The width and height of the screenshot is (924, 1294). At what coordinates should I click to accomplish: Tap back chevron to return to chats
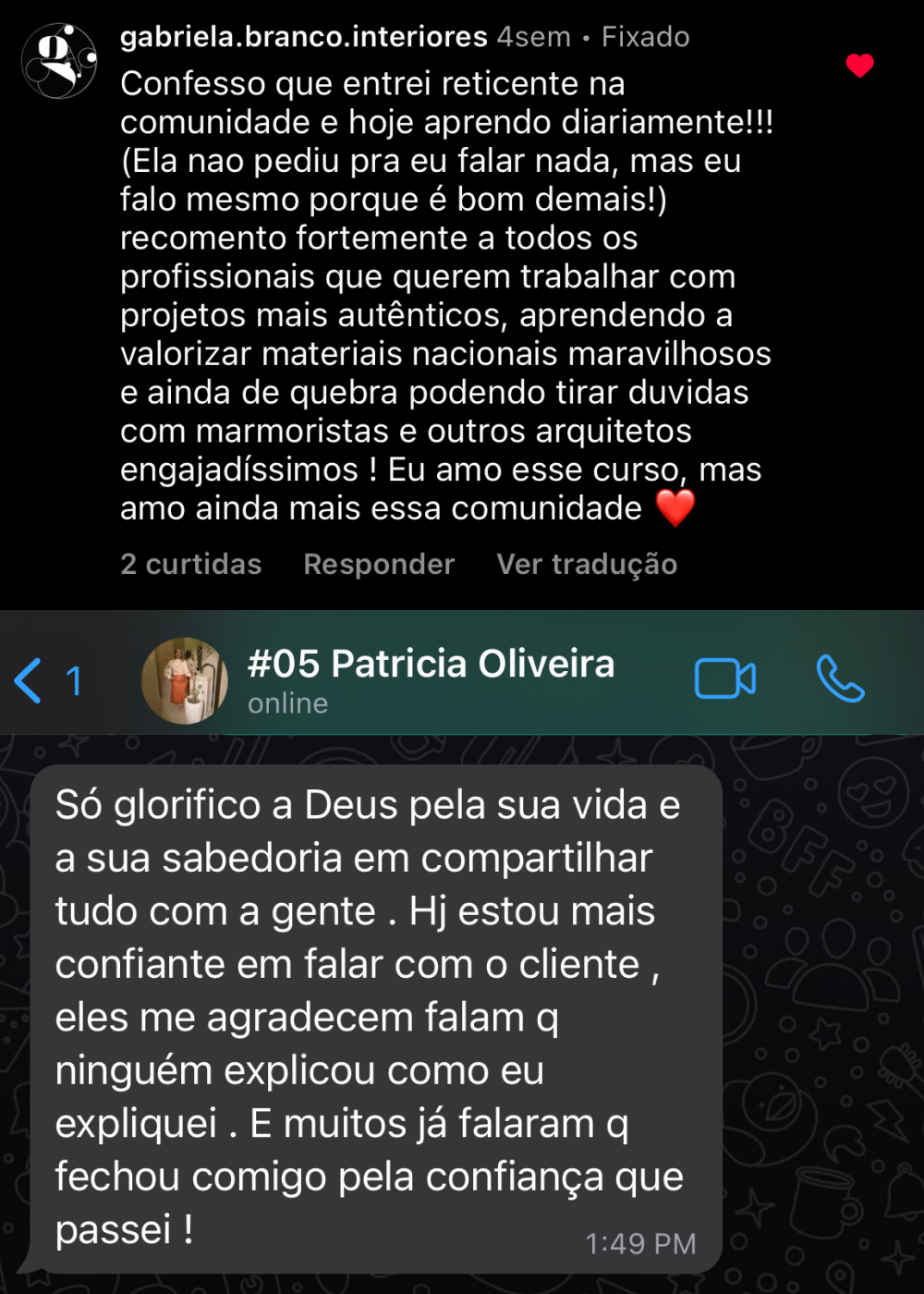28,679
